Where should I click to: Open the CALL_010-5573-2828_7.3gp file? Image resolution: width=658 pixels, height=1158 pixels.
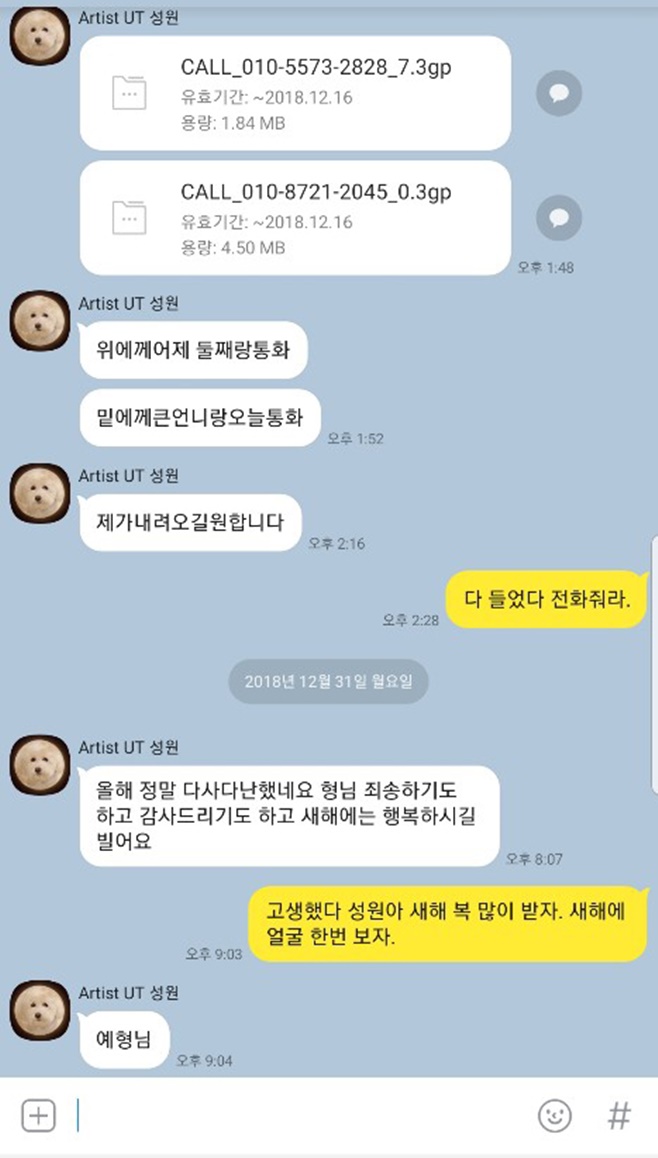295,93
